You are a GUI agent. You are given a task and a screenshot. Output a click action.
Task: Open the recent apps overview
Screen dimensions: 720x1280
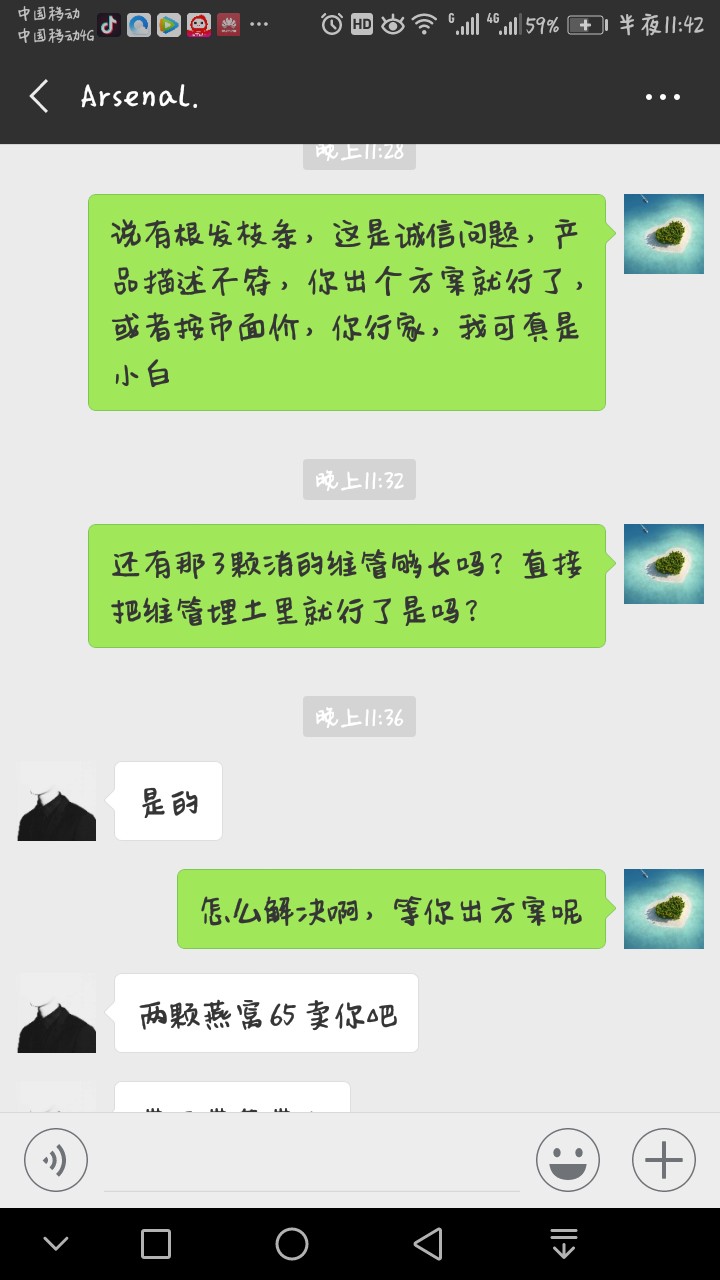(x=156, y=1244)
